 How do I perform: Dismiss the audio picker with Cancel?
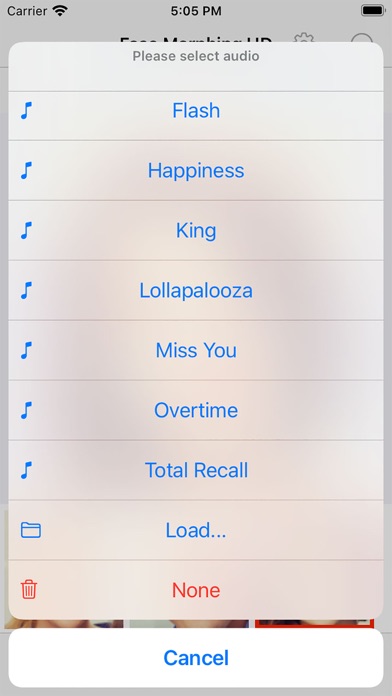click(196, 658)
